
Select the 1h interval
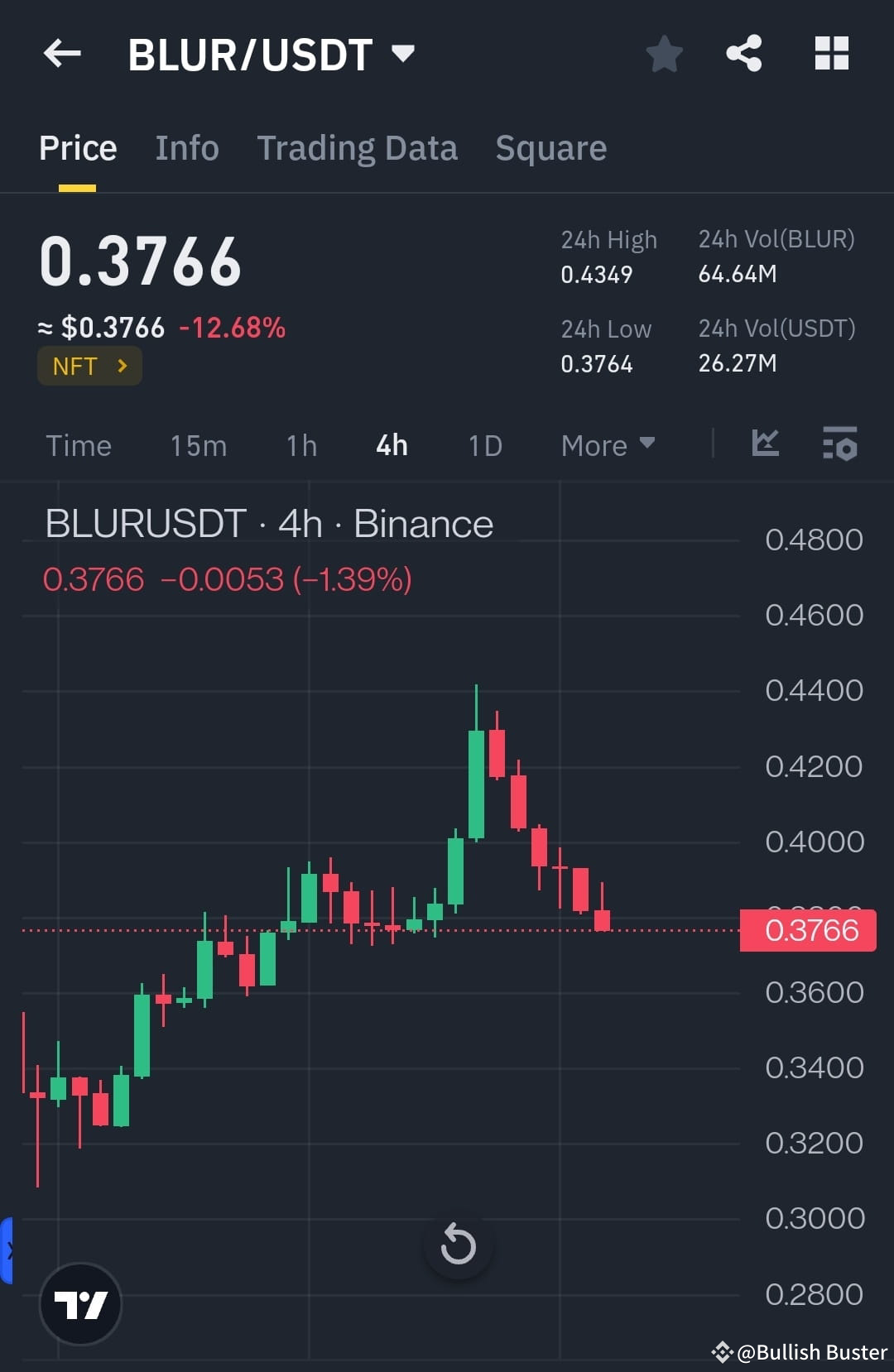point(300,445)
